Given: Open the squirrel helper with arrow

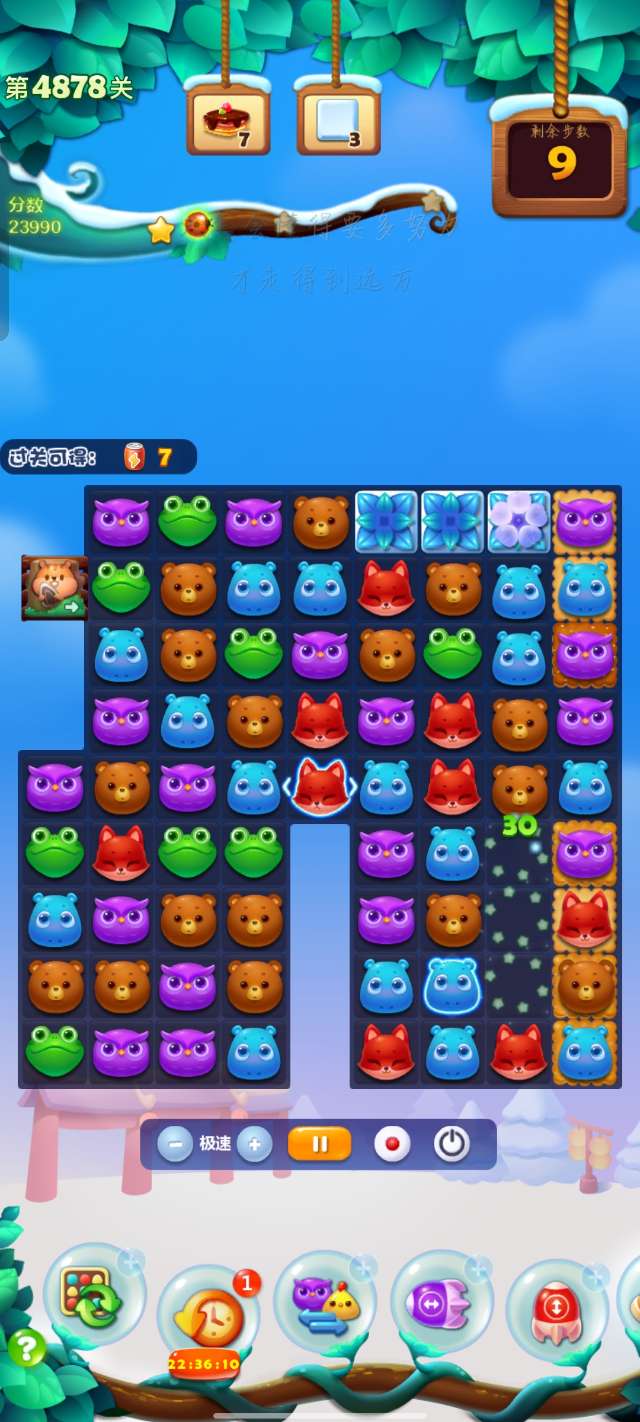Looking at the screenshot, I should (x=55, y=588).
